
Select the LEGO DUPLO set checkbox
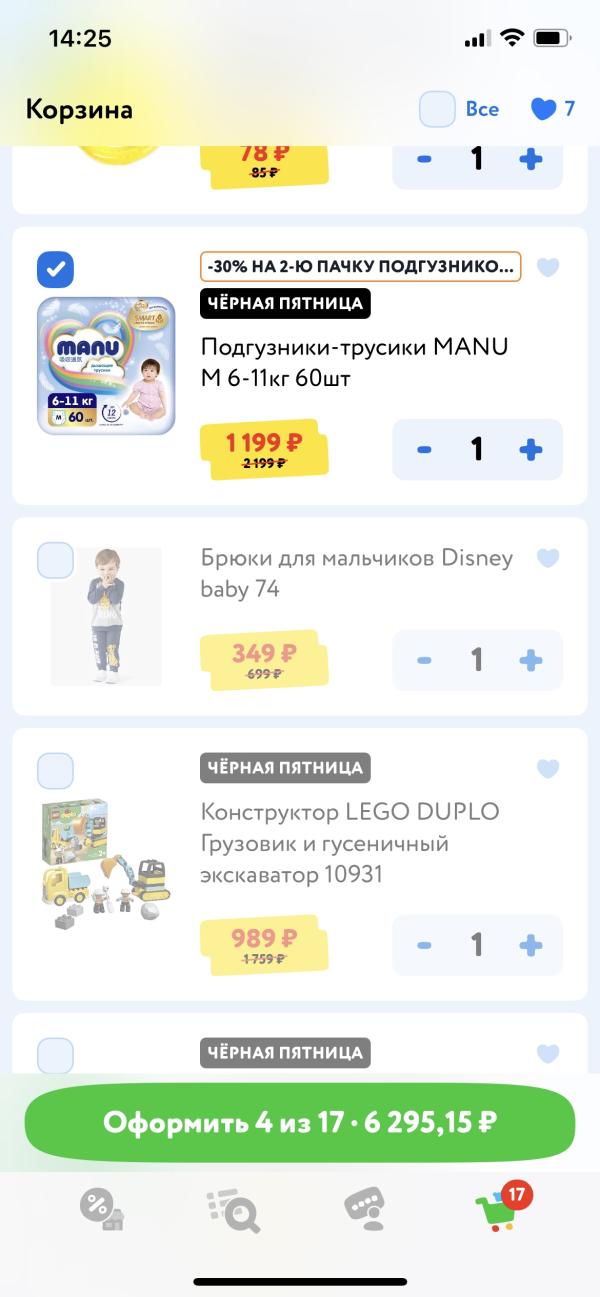click(x=55, y=771)
